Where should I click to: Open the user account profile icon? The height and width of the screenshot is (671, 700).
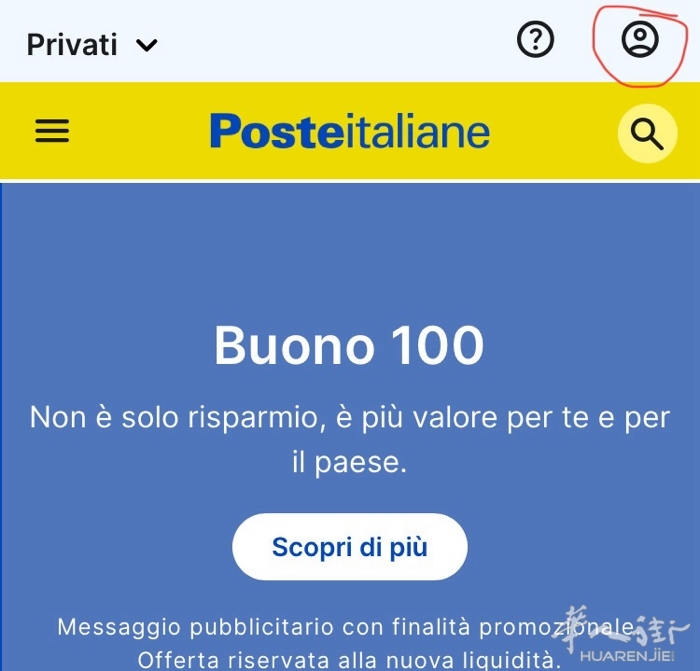pos(639,40)
